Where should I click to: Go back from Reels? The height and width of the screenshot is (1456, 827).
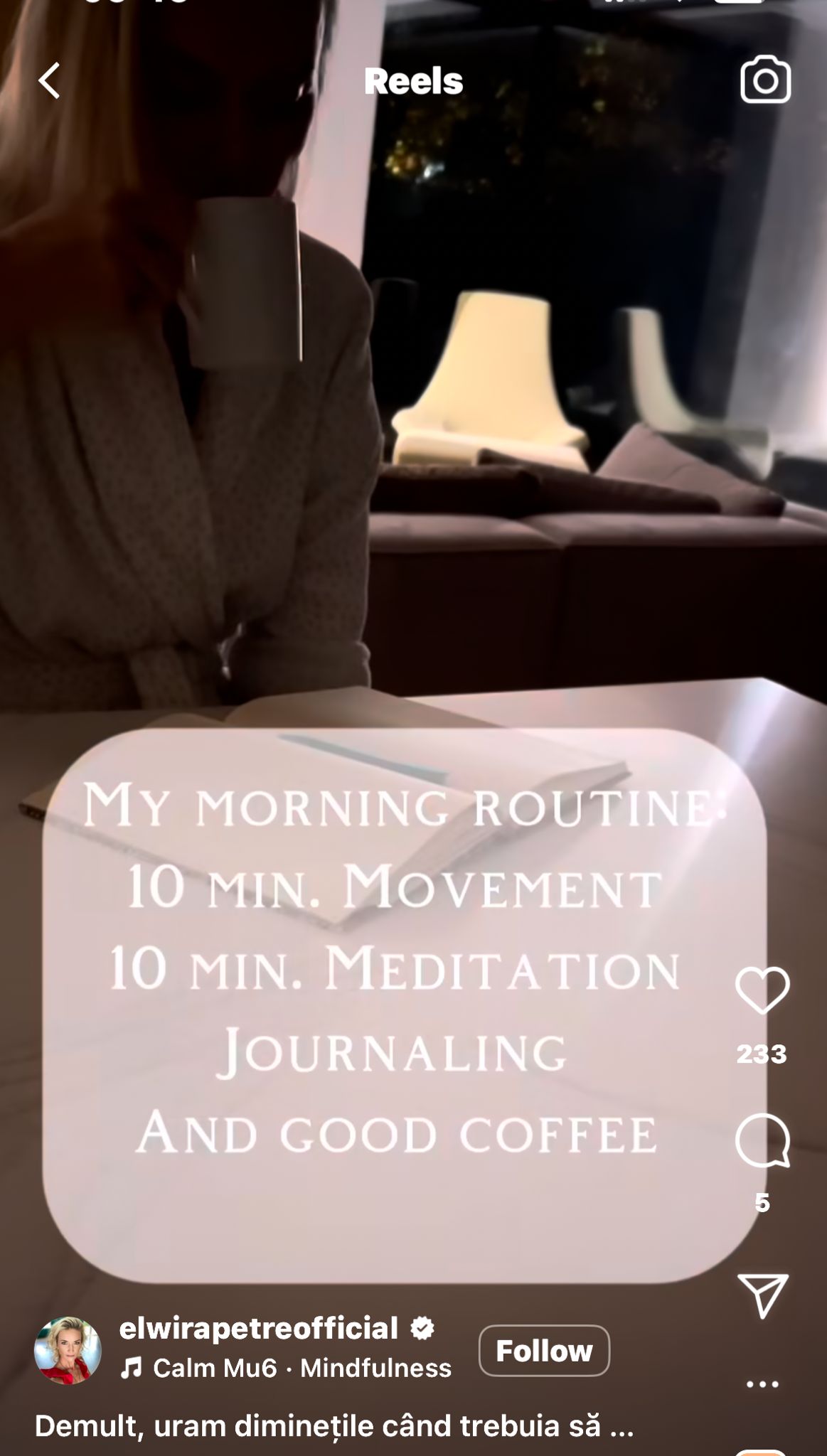49,80
